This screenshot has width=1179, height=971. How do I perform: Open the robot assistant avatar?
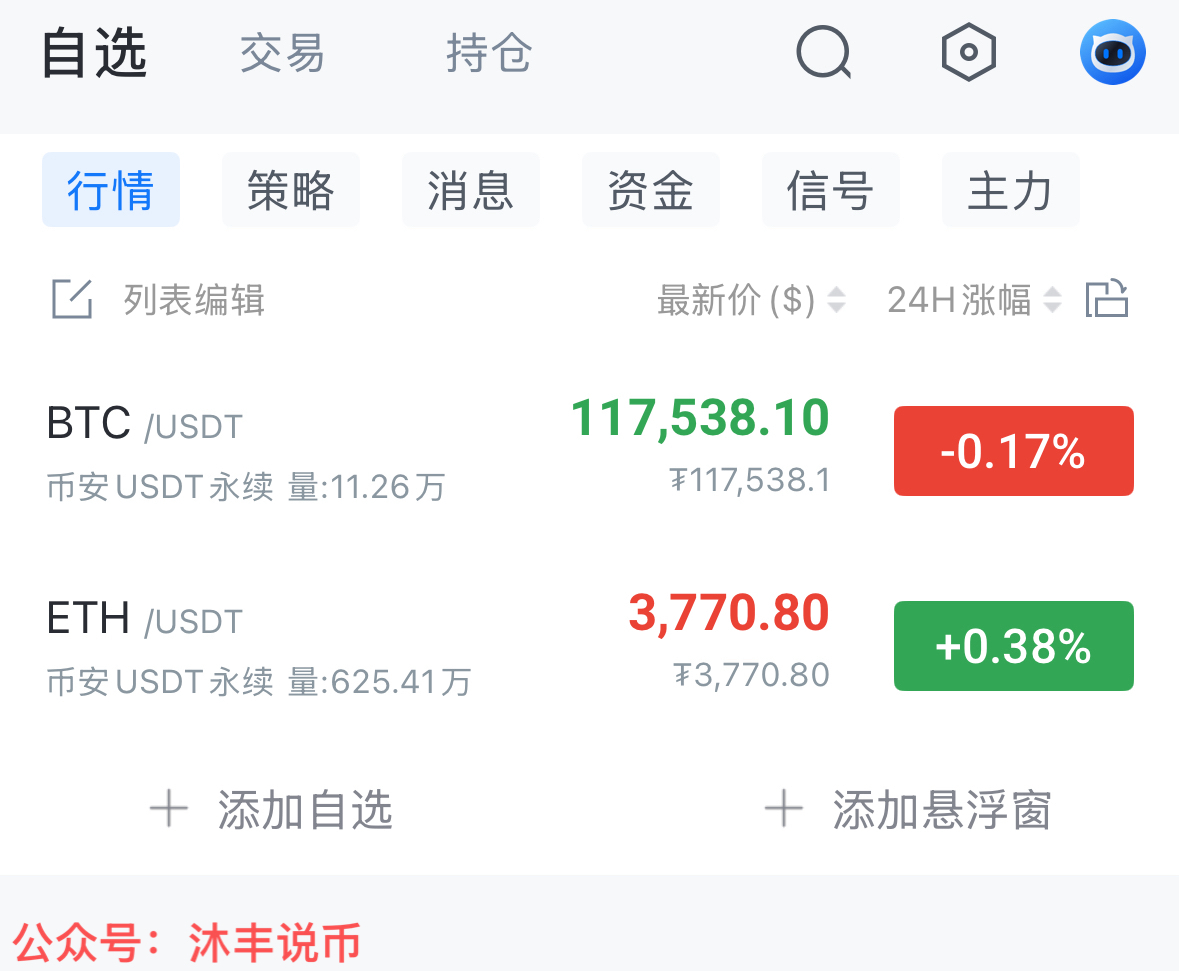(1112, 52)
